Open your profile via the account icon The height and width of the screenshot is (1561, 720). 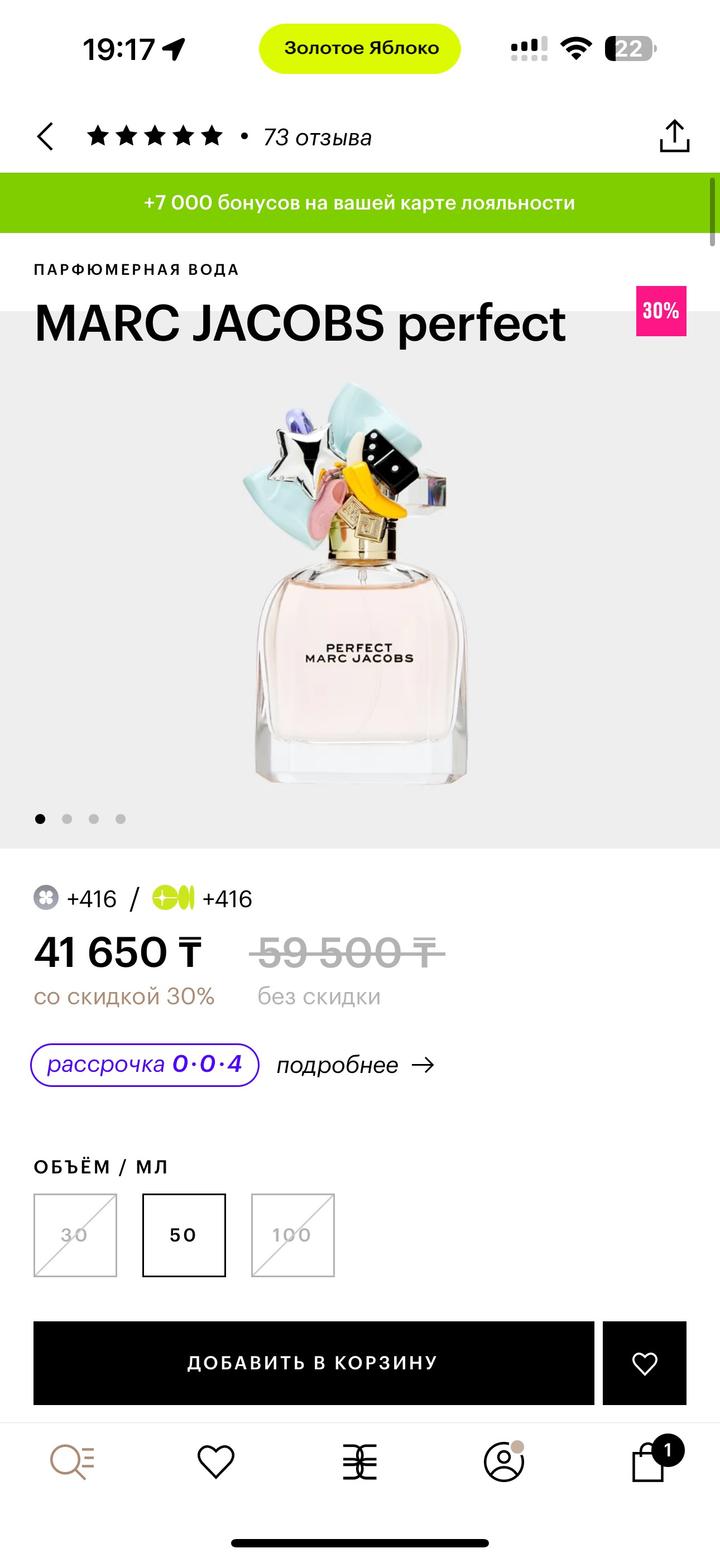[x=504, y=1462]
